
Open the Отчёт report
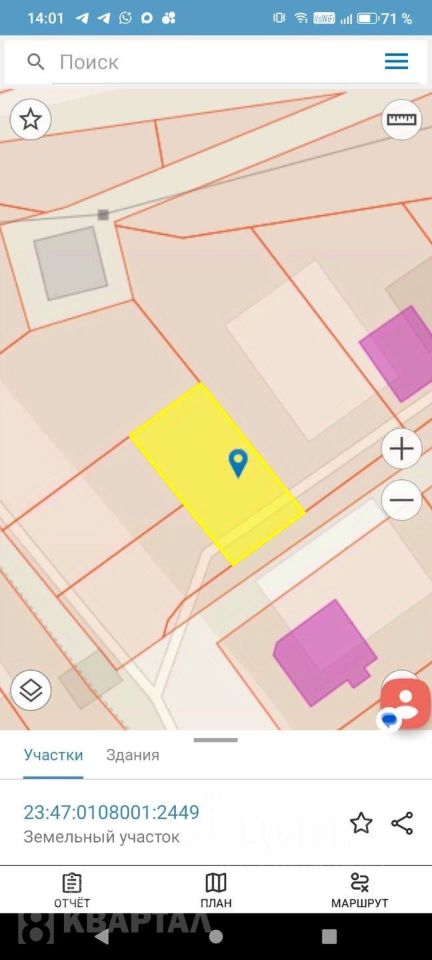(x=72, y=890)
